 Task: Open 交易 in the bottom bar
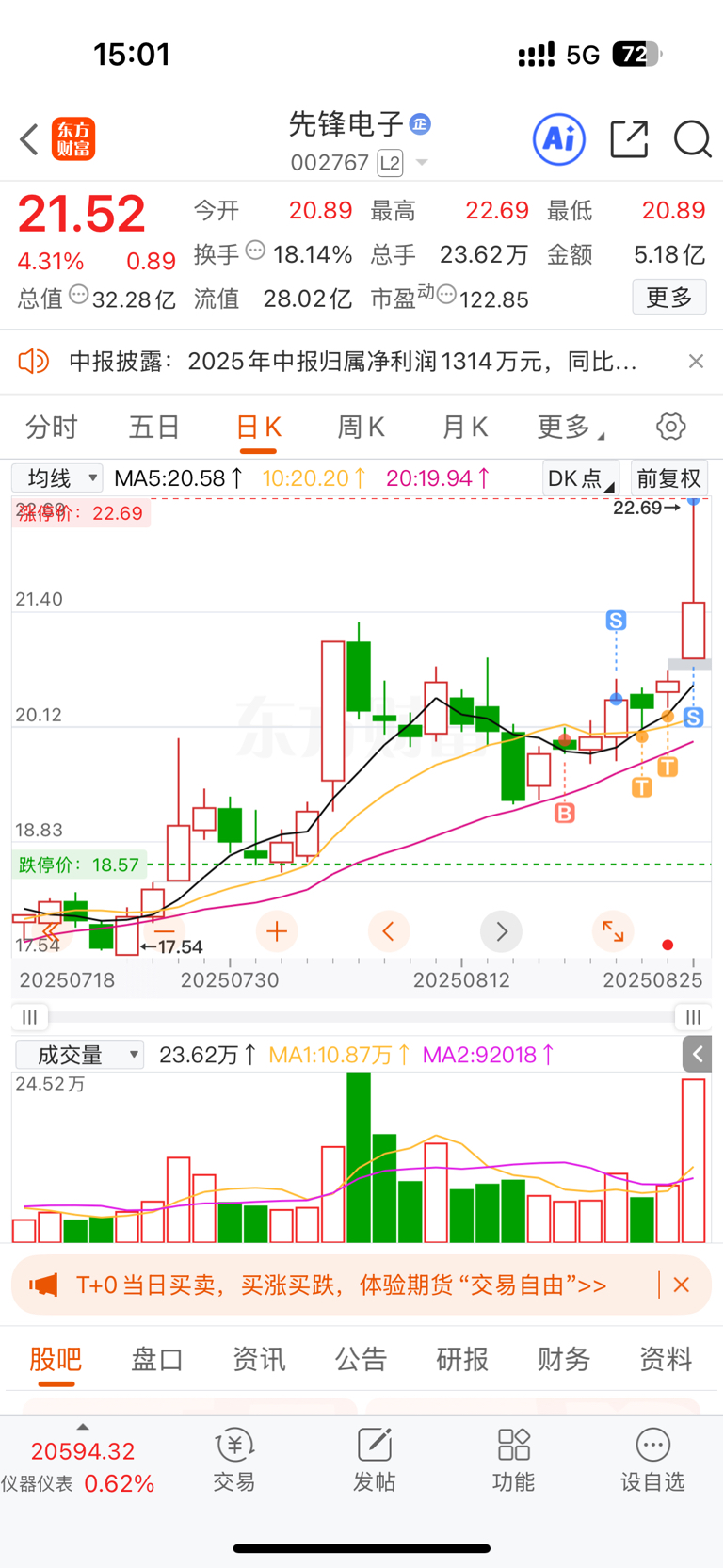pos(234,1461)
